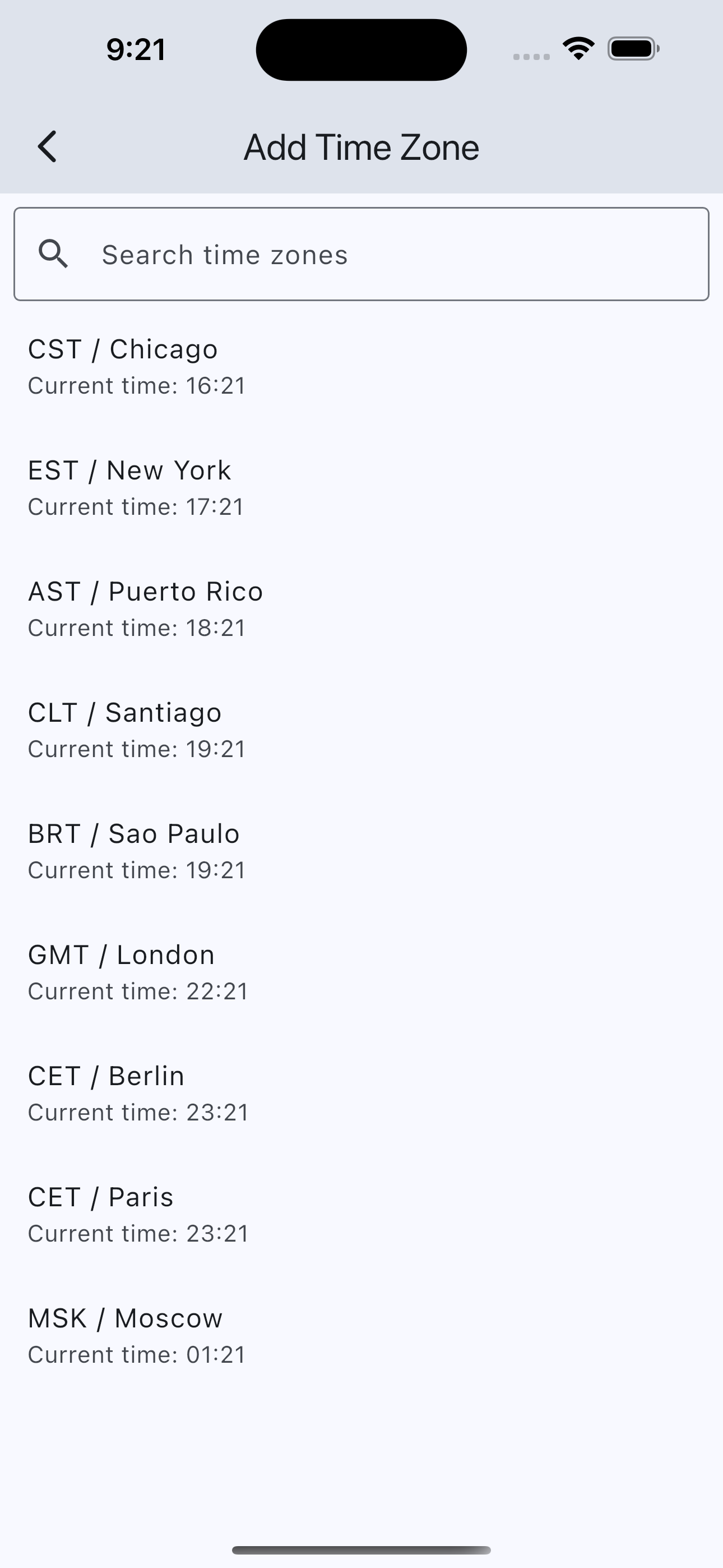
Task: Tap the current time under MSK / Moscow
Action: coord(136,1354)
